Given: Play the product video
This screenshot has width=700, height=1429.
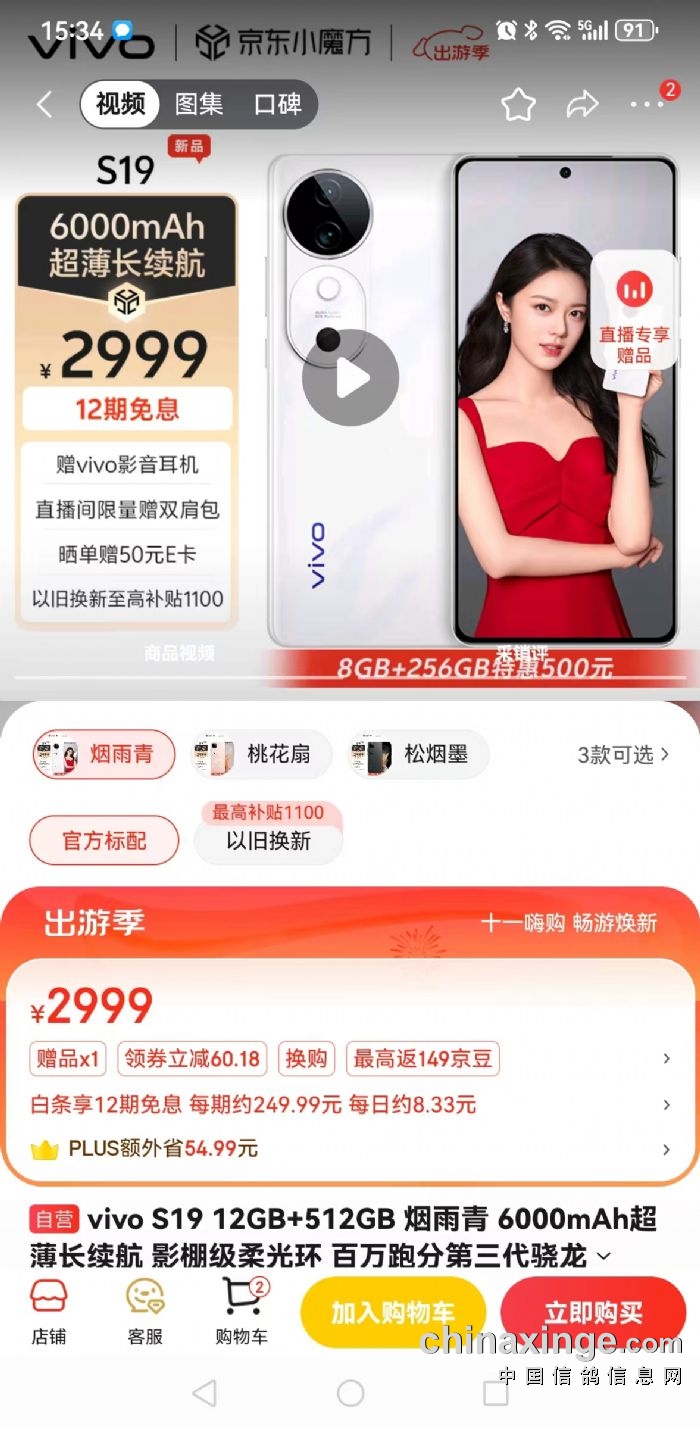Looking at the screenshot, I should tap(350, 378).
